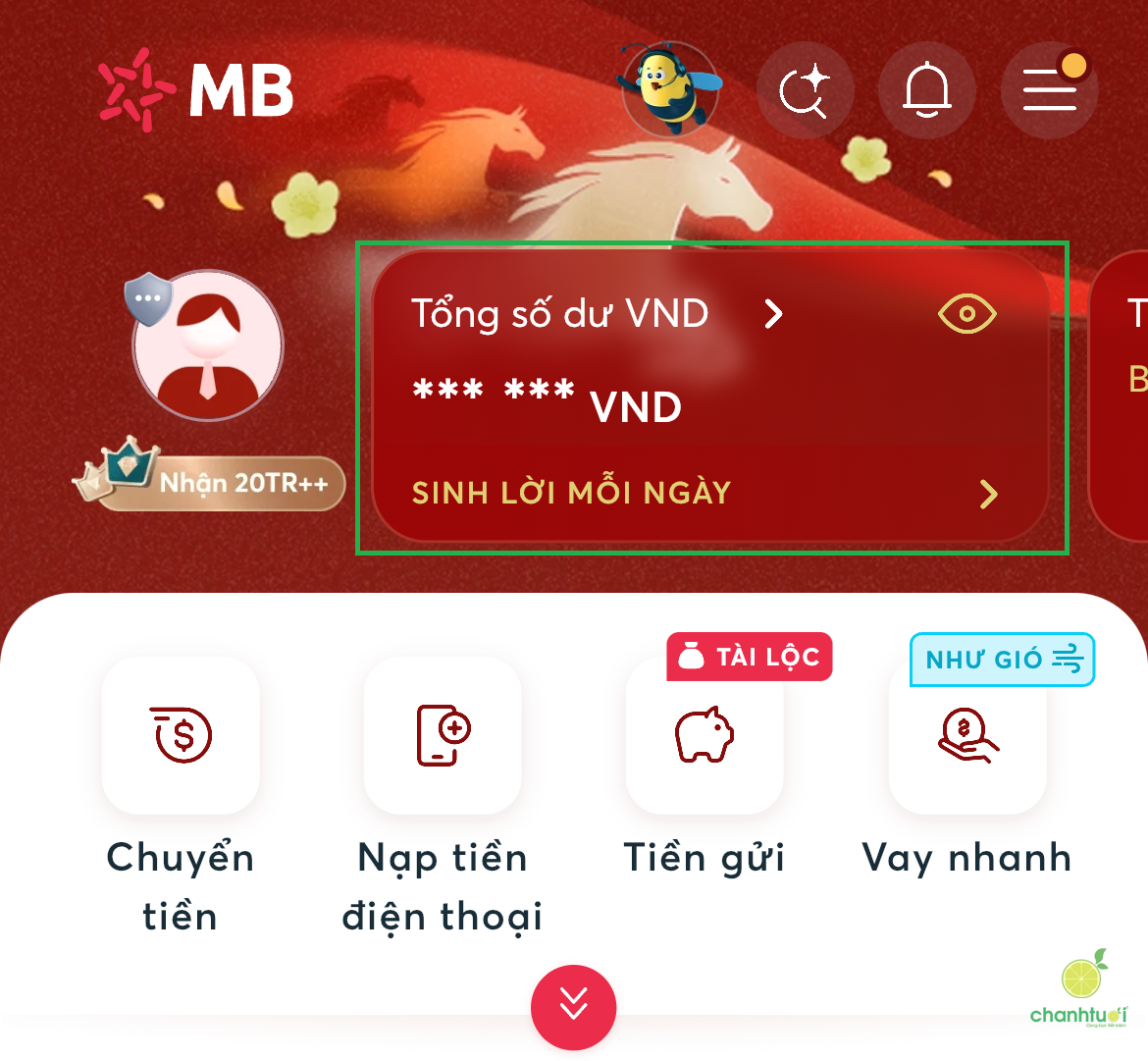Select Nạp tiền điện thoại

click(443, 736)
